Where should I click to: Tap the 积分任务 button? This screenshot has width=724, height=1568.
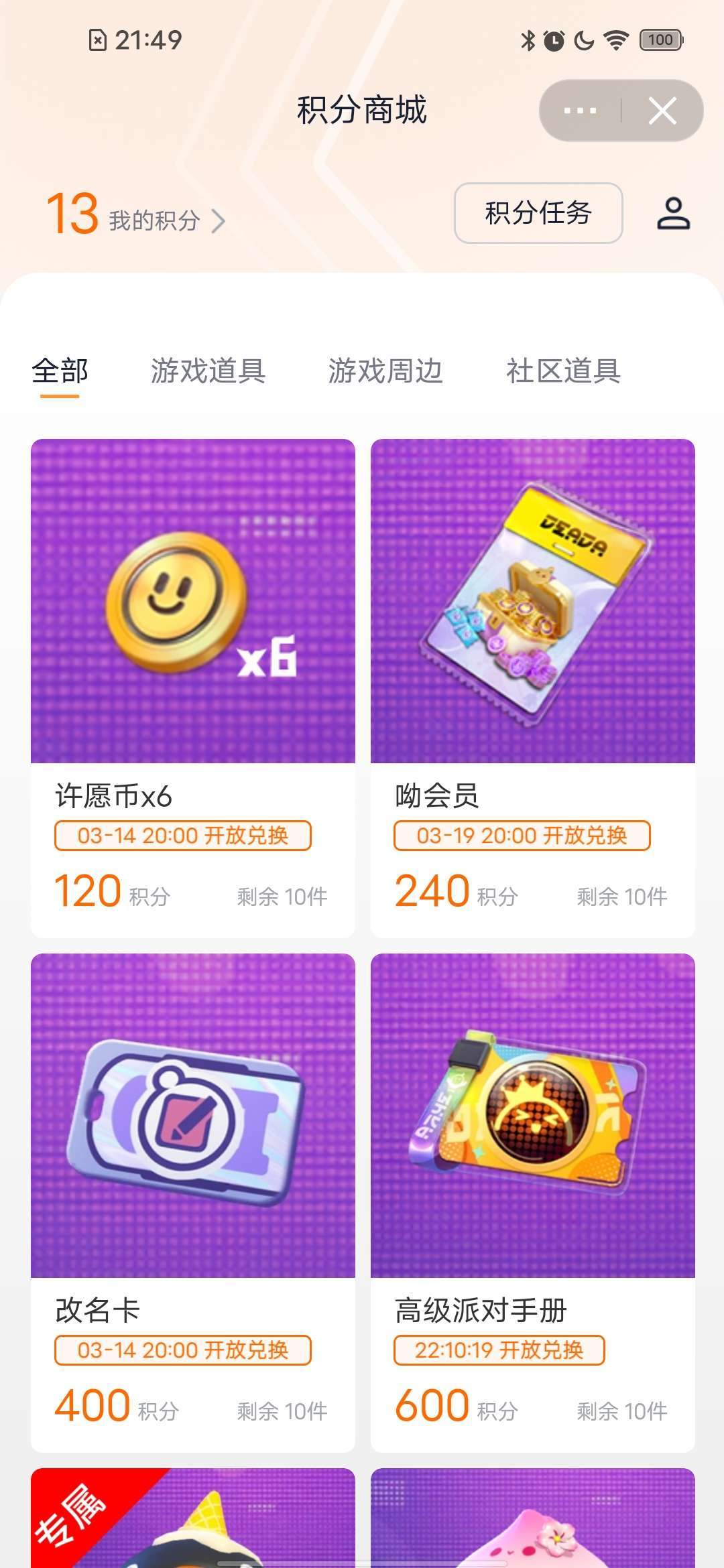pos(538,213)
